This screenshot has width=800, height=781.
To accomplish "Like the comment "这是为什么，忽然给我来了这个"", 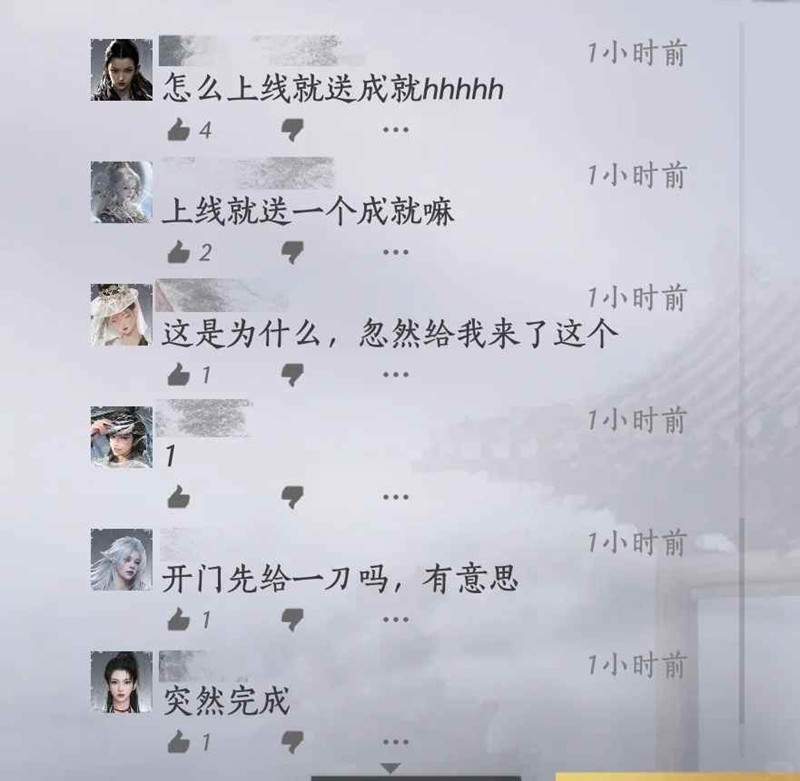I will 180,375.
